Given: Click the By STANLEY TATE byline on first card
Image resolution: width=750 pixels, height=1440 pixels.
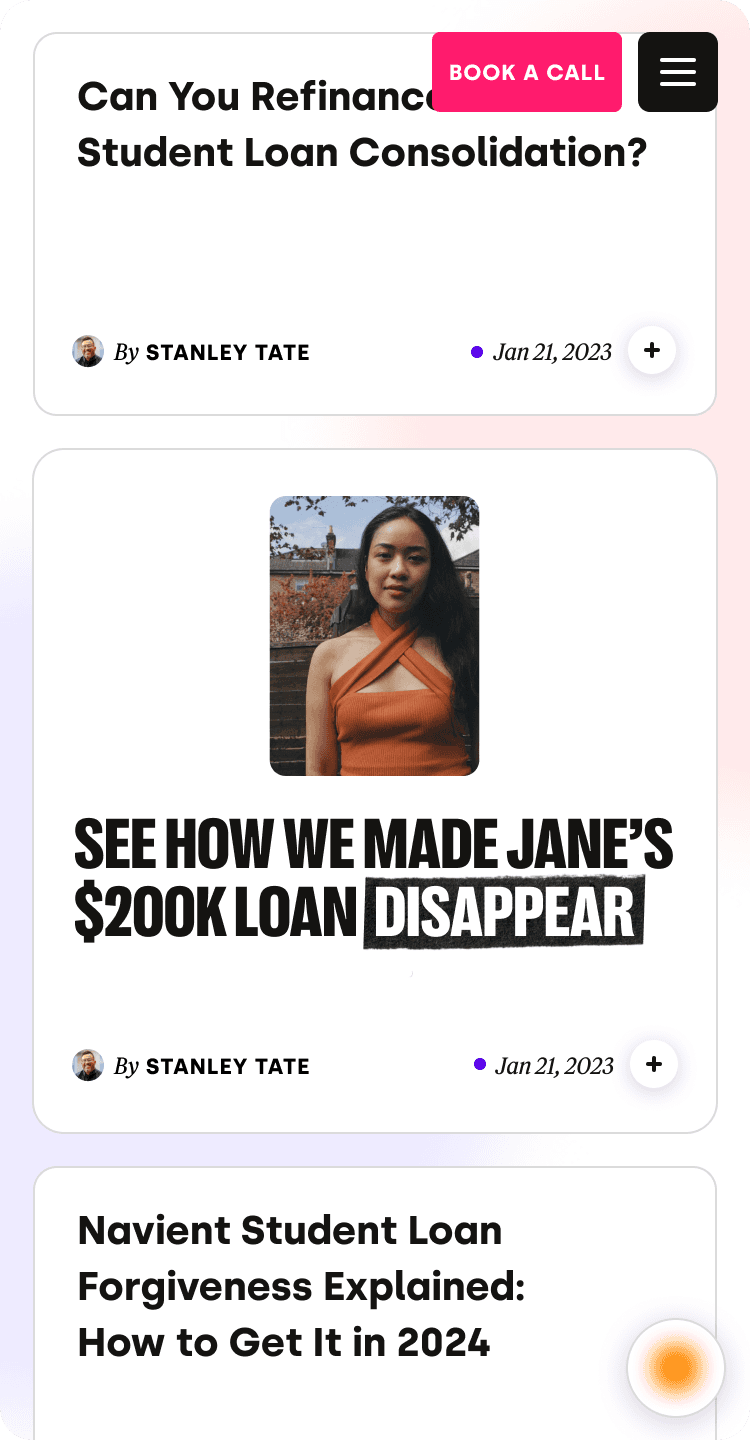Looking at the screenshot, I should point(210,352).
